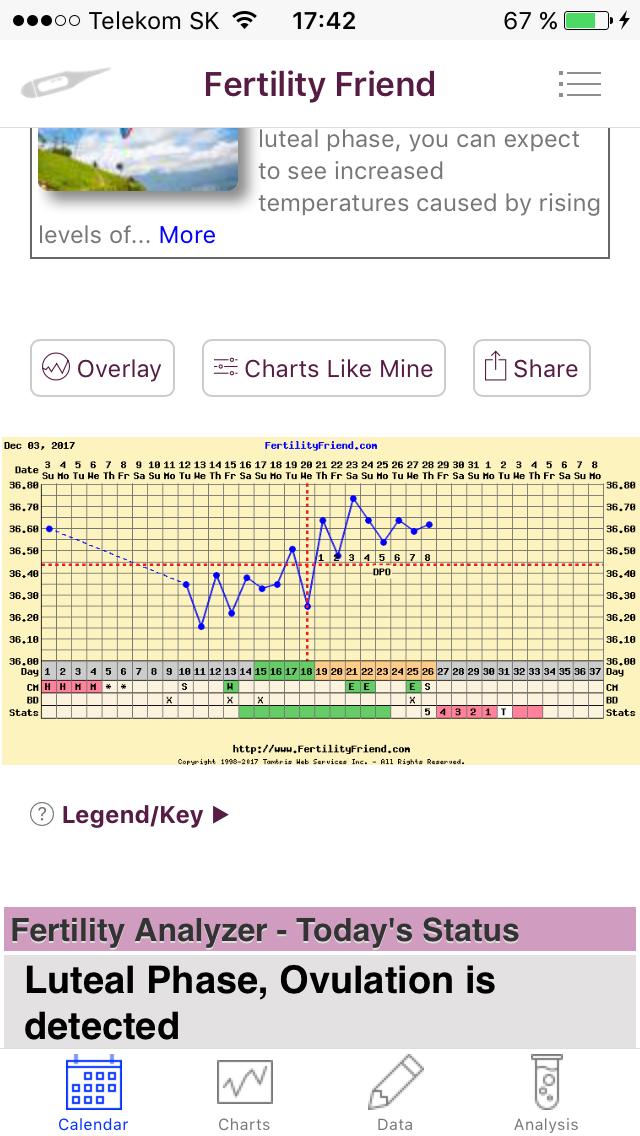Open the menu list icon
Viewport: 640px width, 1136px height.
pos(580,84)
